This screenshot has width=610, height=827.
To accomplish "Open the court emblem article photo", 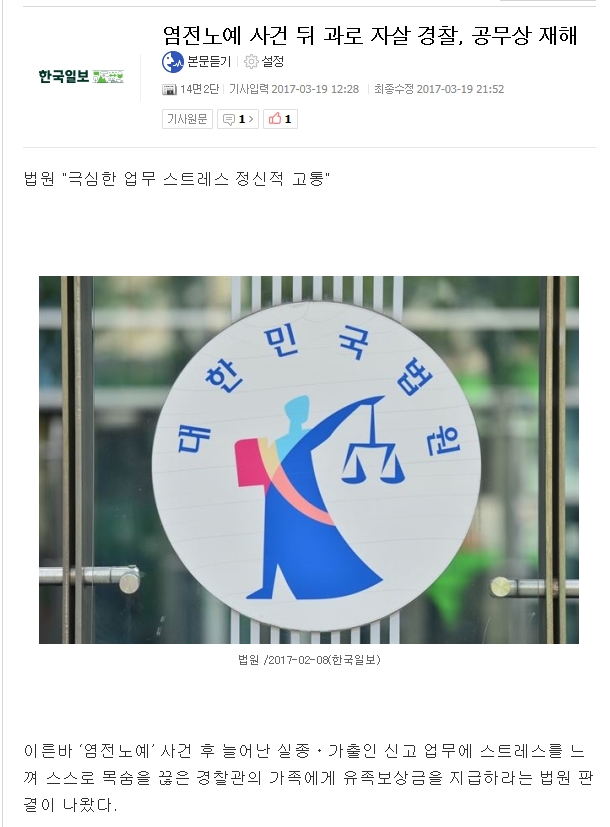I will tap(308, 459).
